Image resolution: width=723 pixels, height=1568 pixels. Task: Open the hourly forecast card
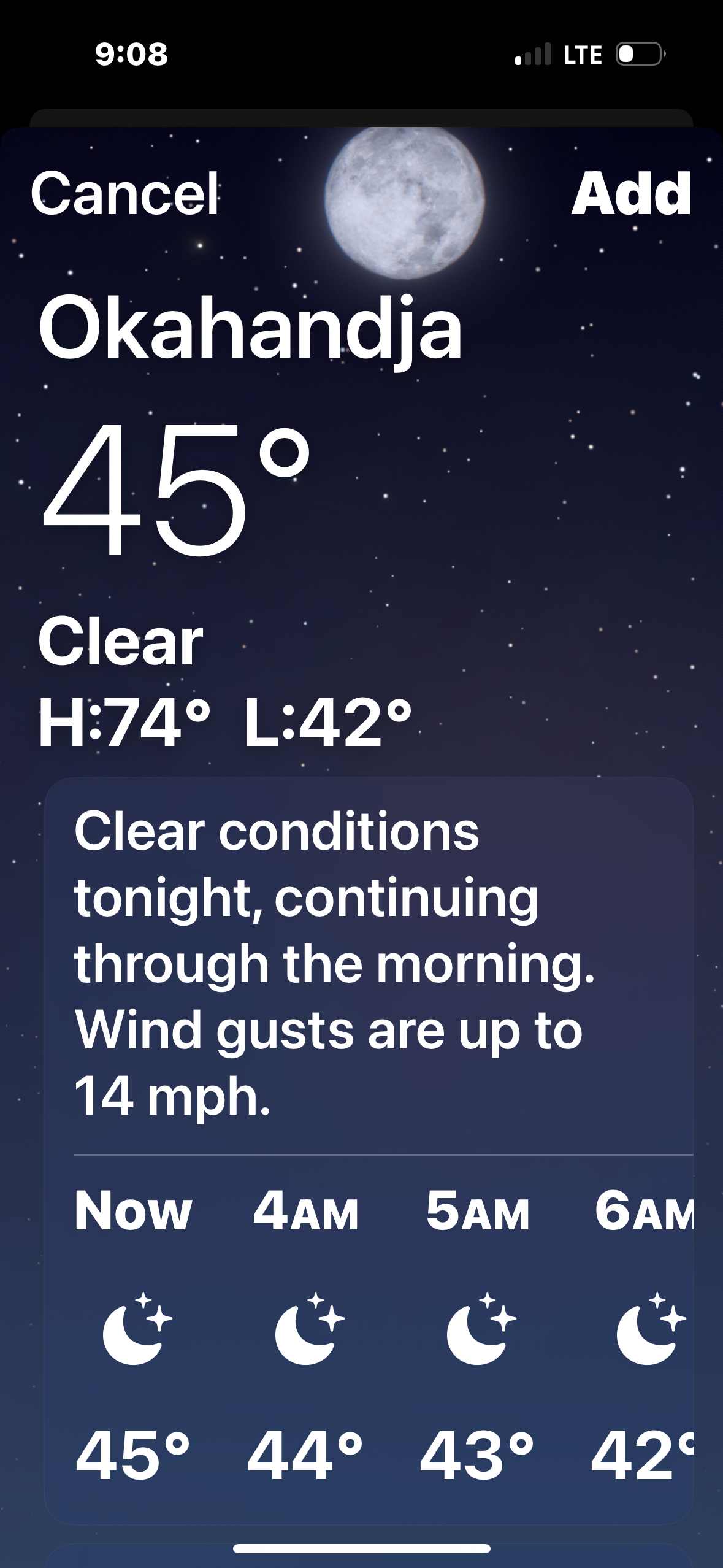click(x=368, y=1337)
